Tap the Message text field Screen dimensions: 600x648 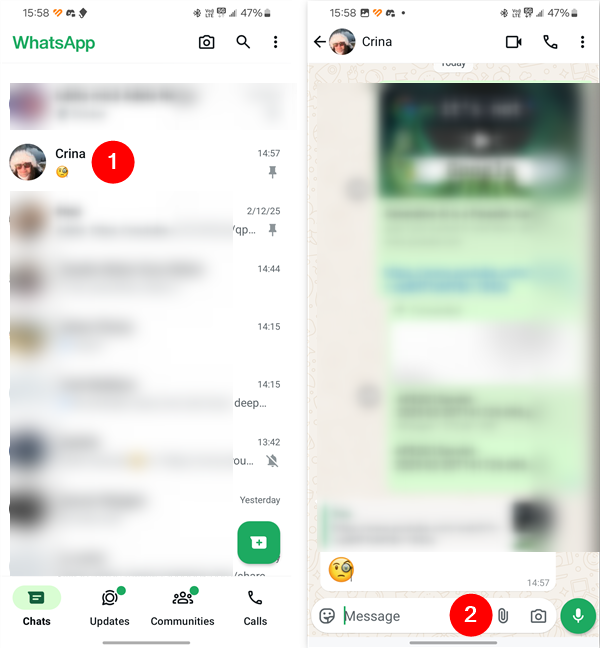[x=395, y=616]
